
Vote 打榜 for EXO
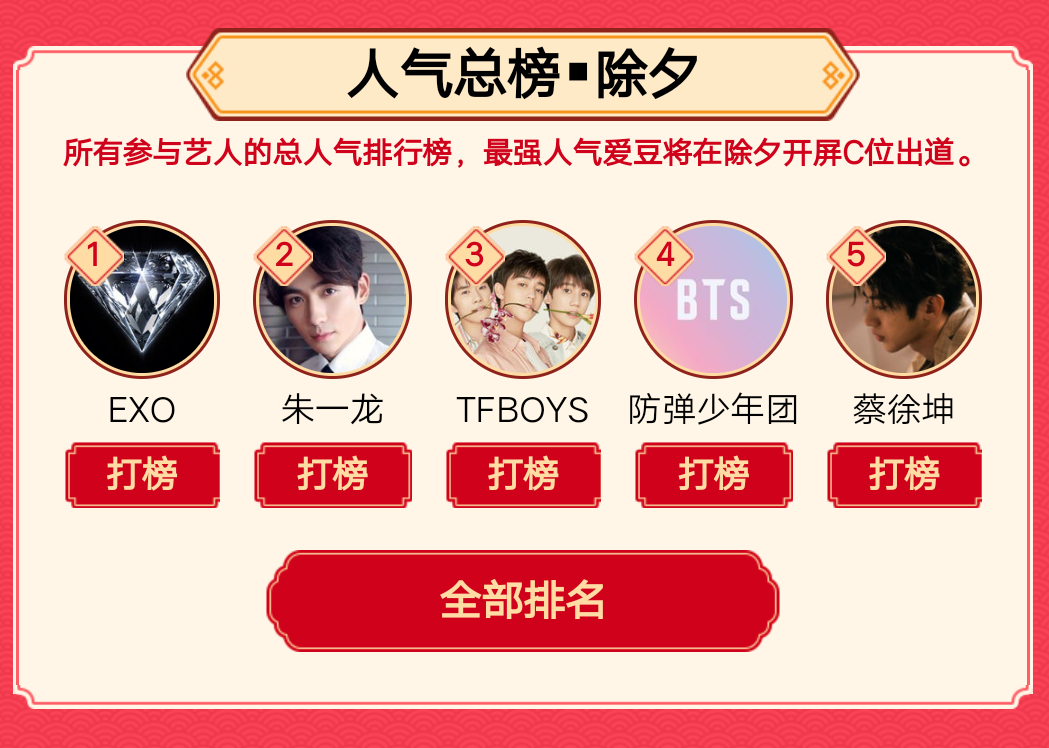142,474
